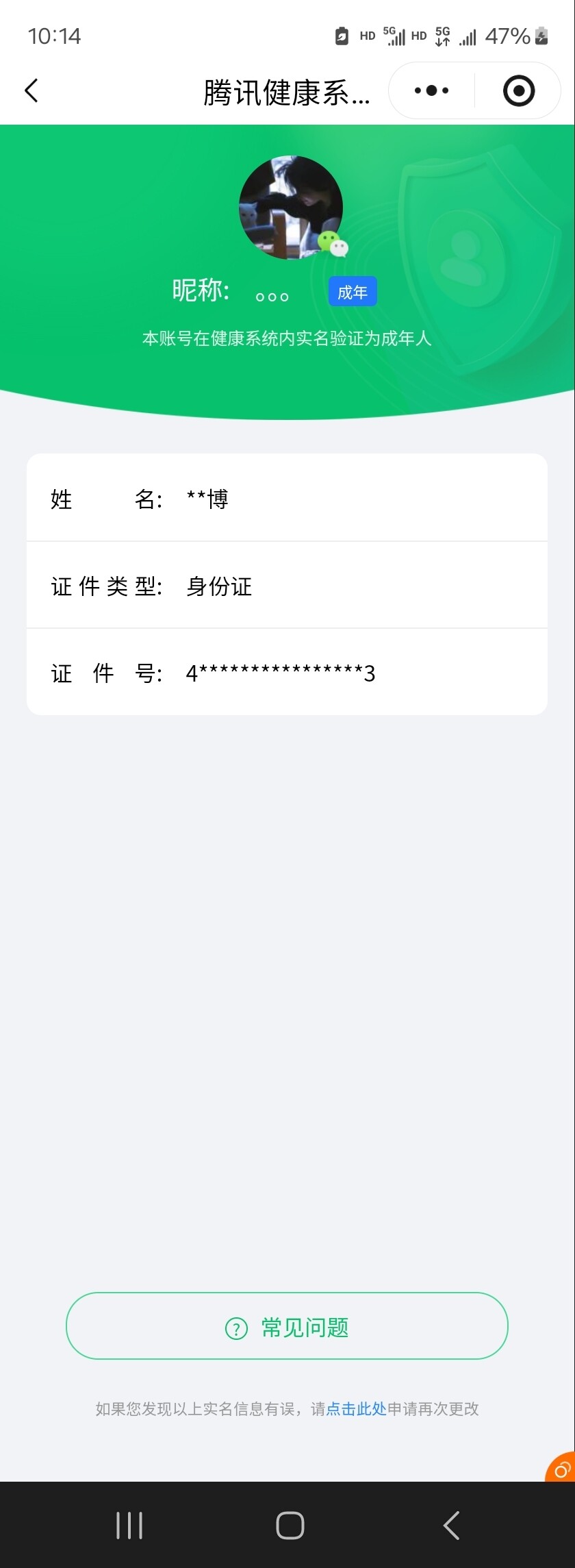The width and height of the screenshot is (575, 1568).
Task: Tap the 身份证 certificate type value
Action: tap(219, 586)
